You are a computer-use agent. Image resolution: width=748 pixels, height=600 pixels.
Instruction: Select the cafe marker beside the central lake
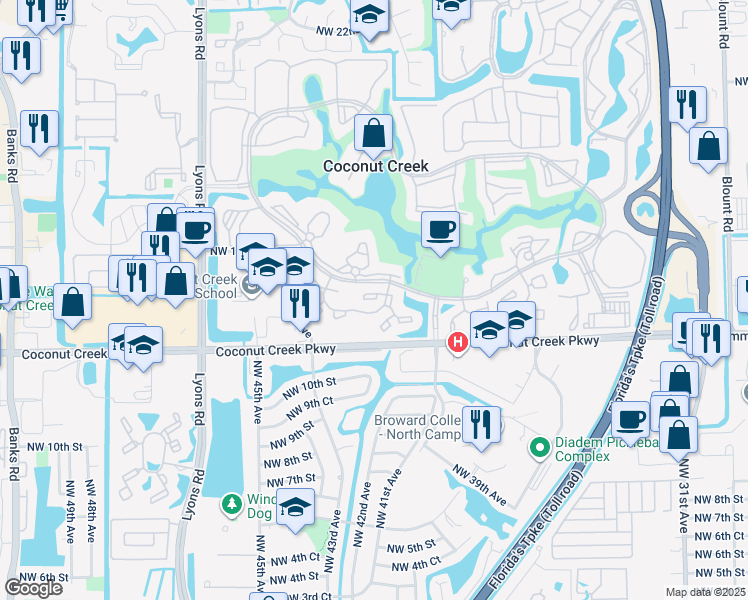(x=440, y=232)
